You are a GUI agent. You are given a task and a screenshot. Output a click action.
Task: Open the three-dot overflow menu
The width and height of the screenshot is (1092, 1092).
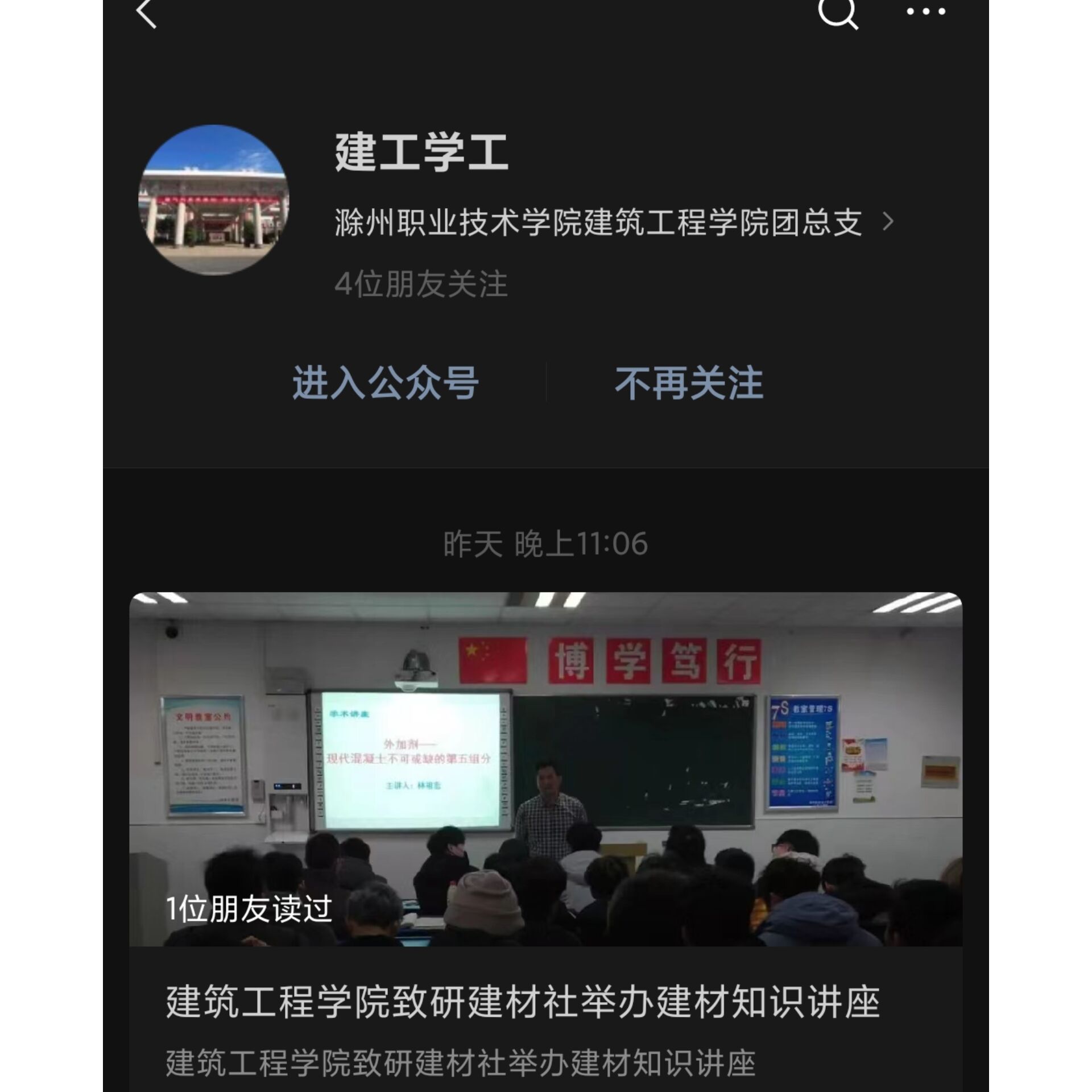925,11
